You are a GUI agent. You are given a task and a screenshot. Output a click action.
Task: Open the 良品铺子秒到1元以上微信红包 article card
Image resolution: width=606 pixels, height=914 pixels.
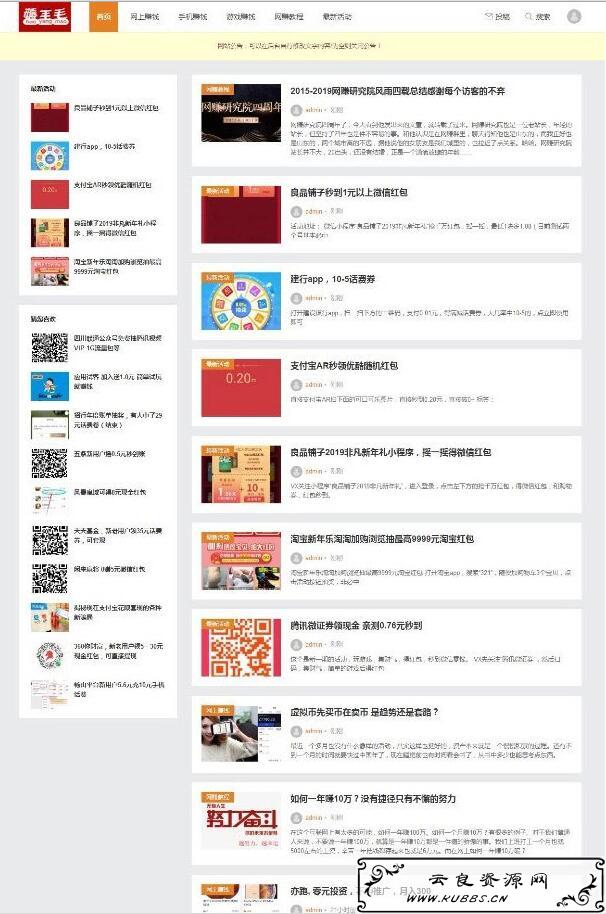(386, 215)
